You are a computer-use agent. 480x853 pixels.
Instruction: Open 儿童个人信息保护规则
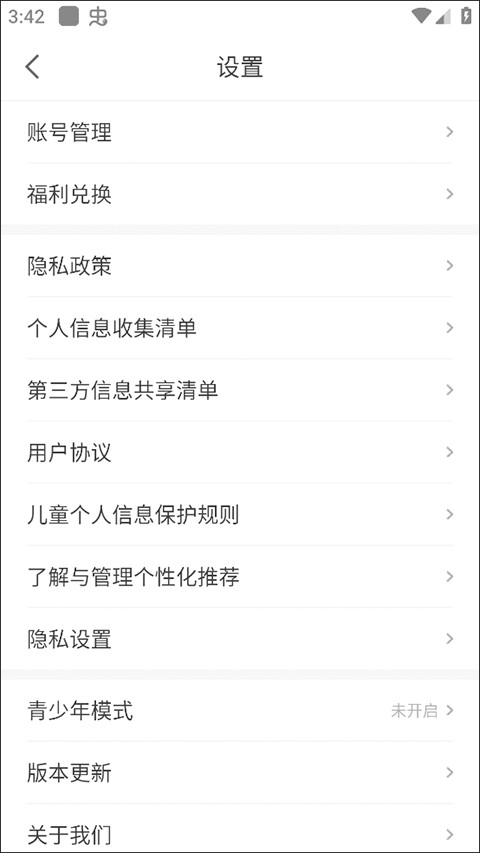(240, 515)
